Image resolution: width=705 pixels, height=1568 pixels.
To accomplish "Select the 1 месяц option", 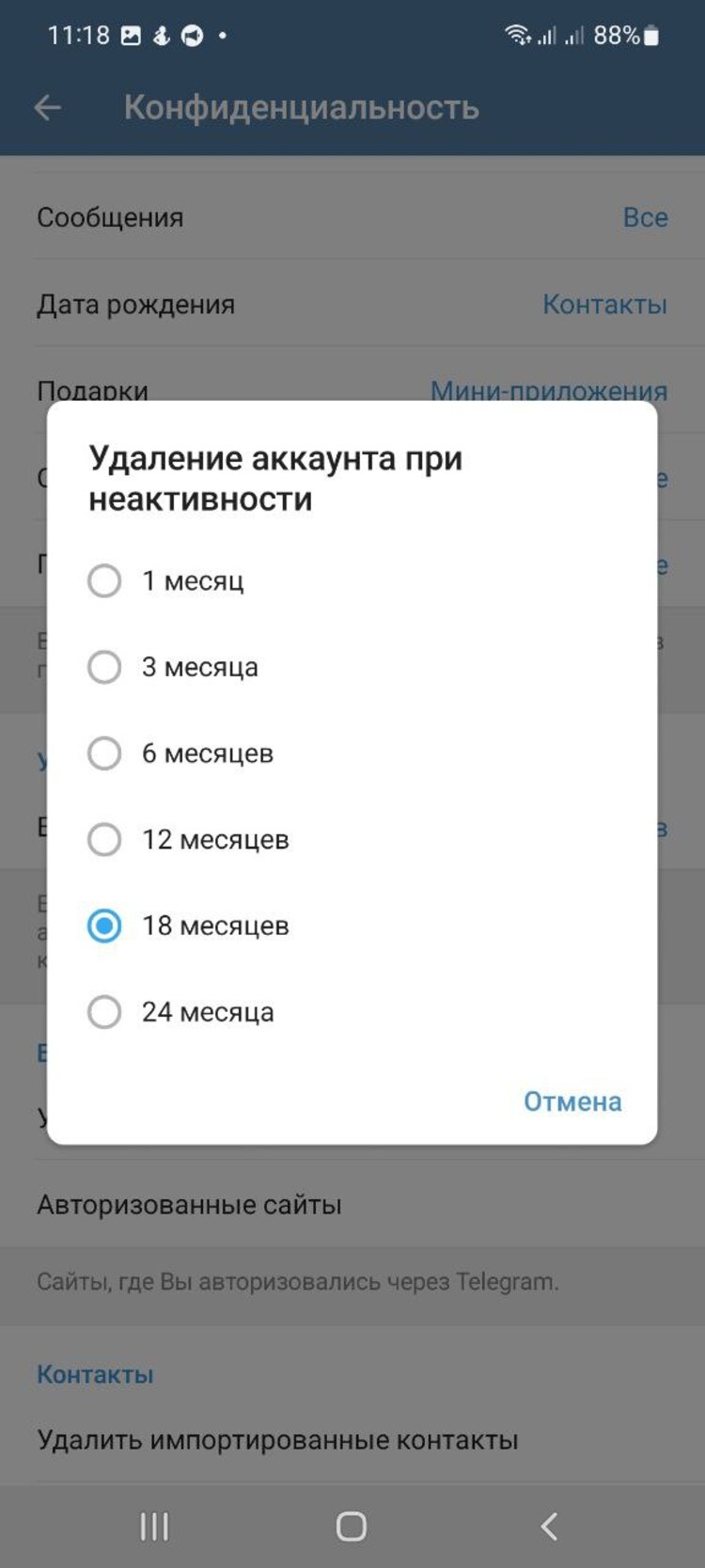I will click(104, 581).
